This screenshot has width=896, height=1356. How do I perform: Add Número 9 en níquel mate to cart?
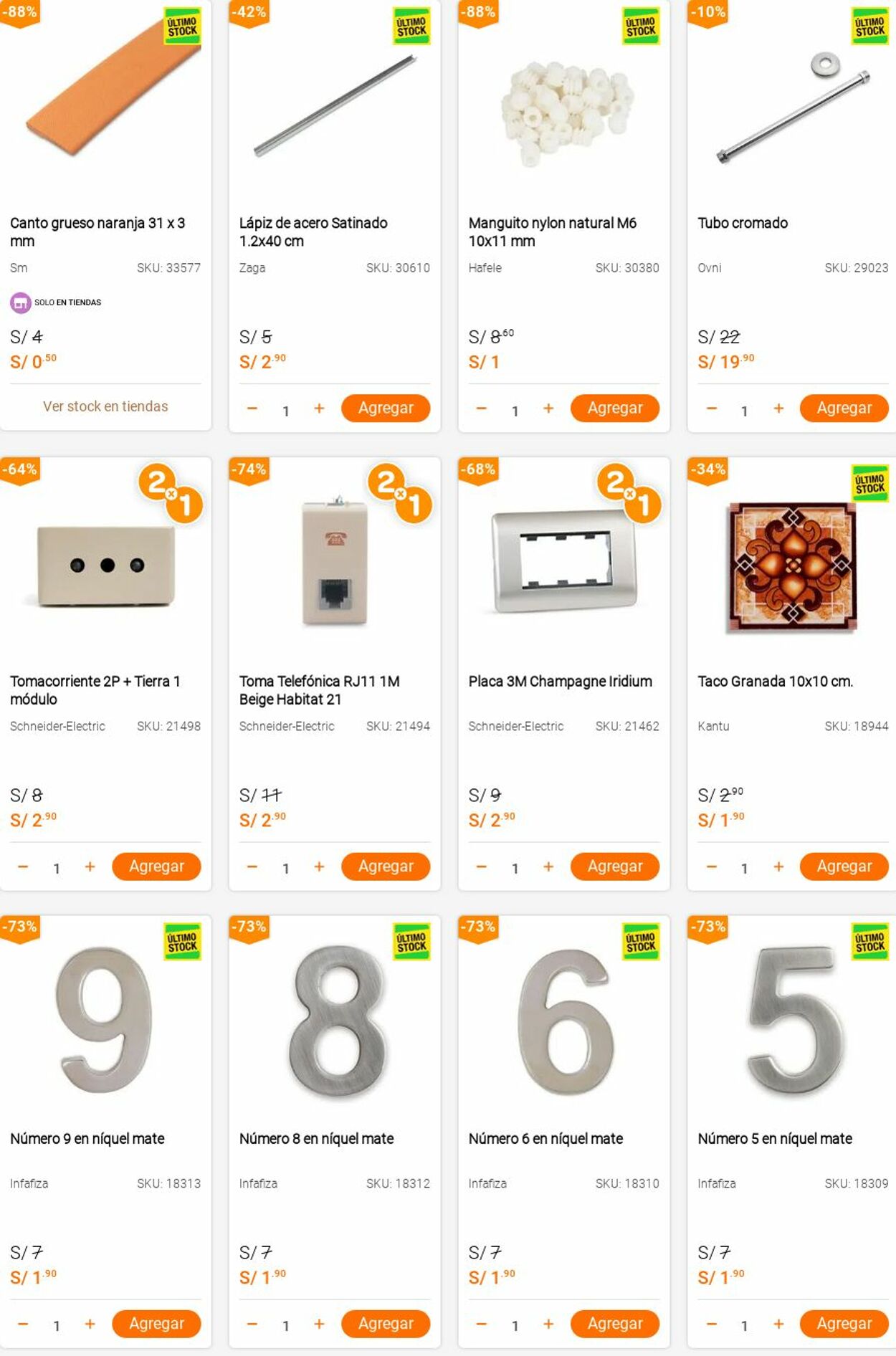click(x=156, y=1323)
